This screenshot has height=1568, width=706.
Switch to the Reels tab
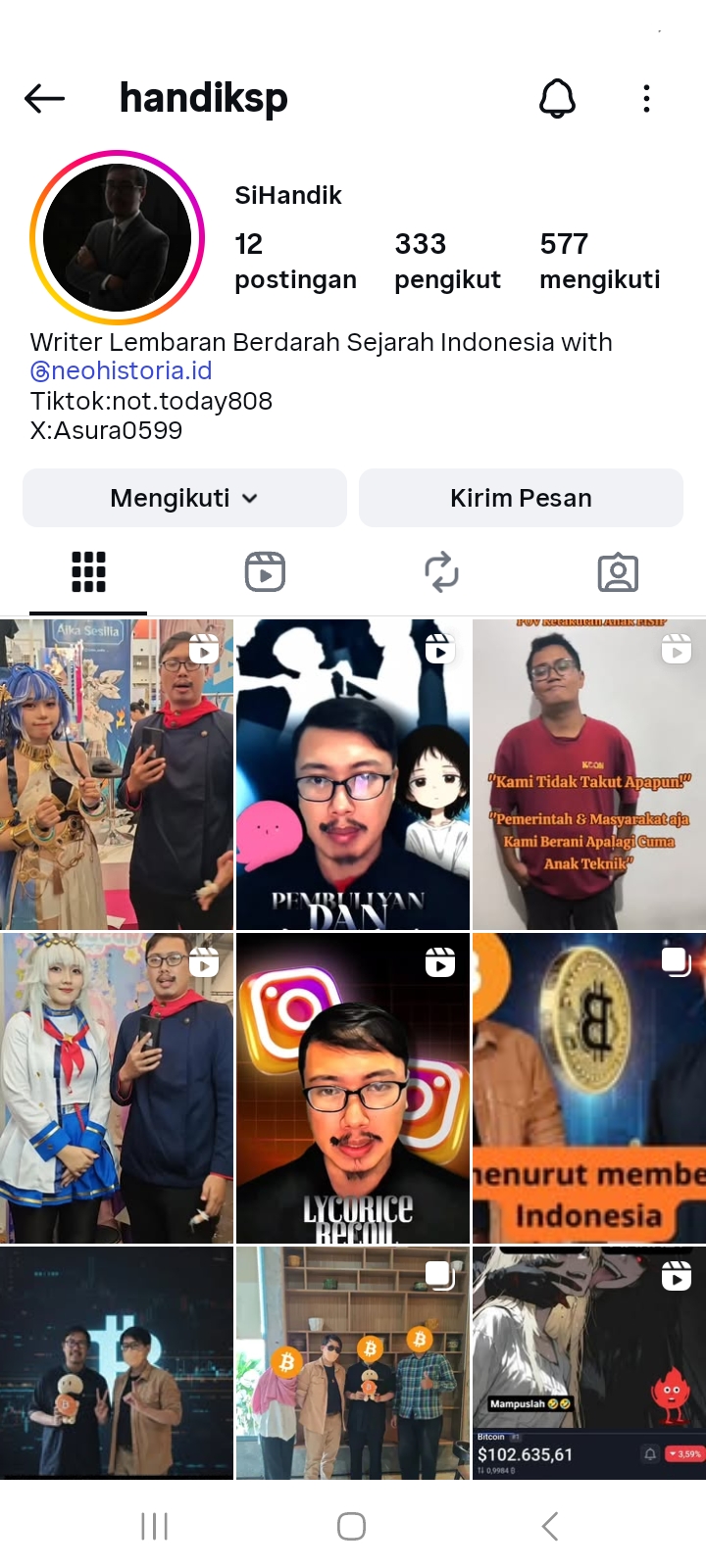tap(265, 572)
